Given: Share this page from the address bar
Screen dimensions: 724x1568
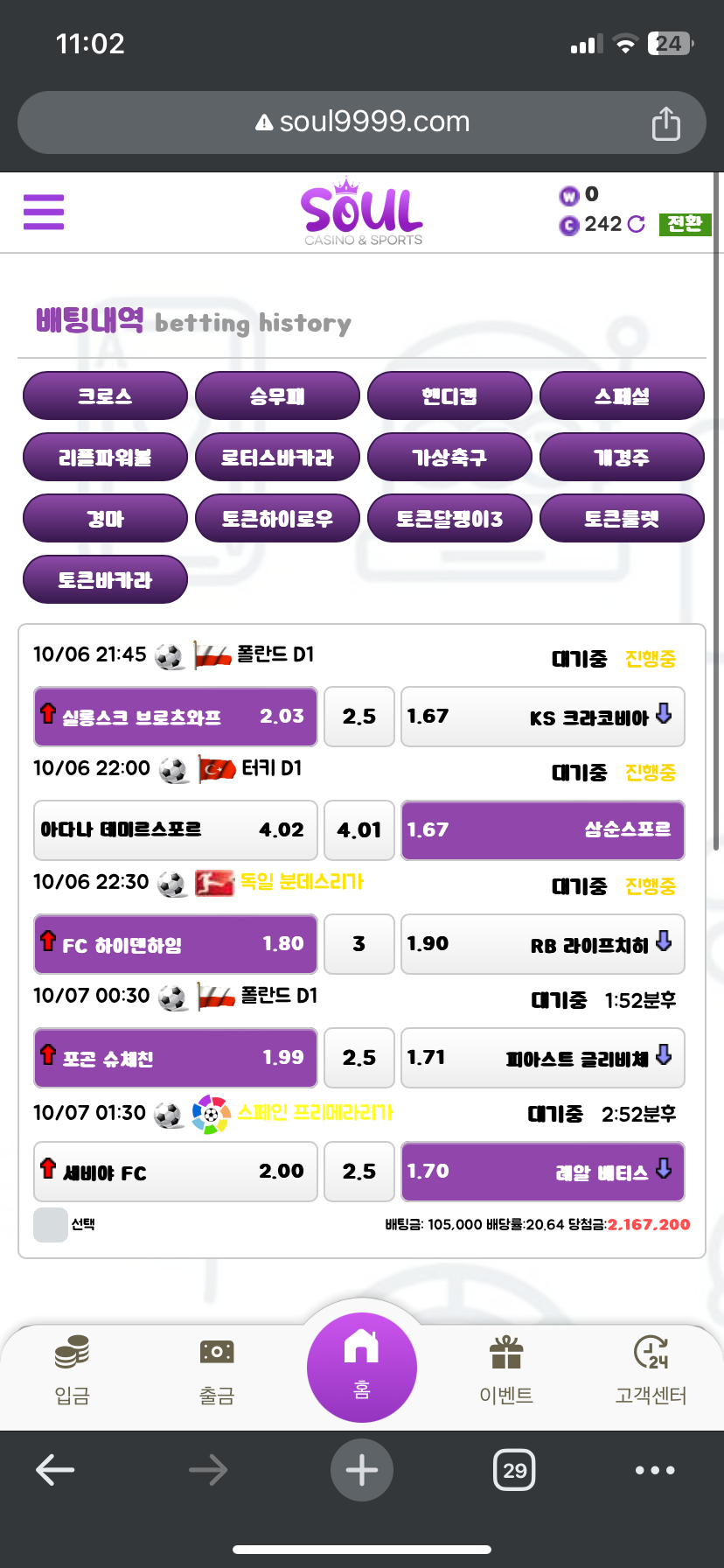Looking at the screenshot, I should 665,122.
